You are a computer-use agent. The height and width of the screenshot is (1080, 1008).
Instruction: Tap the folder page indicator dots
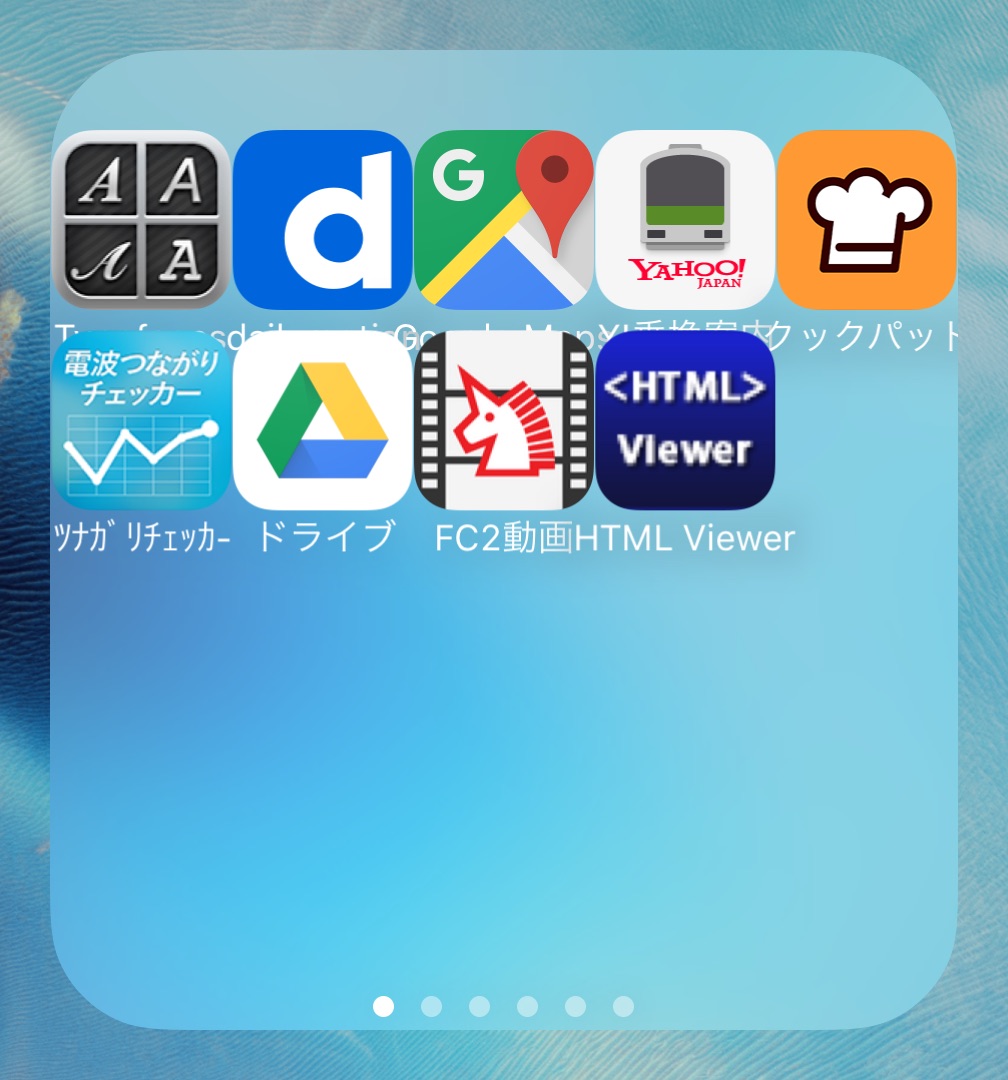(x=503, y=1006)
